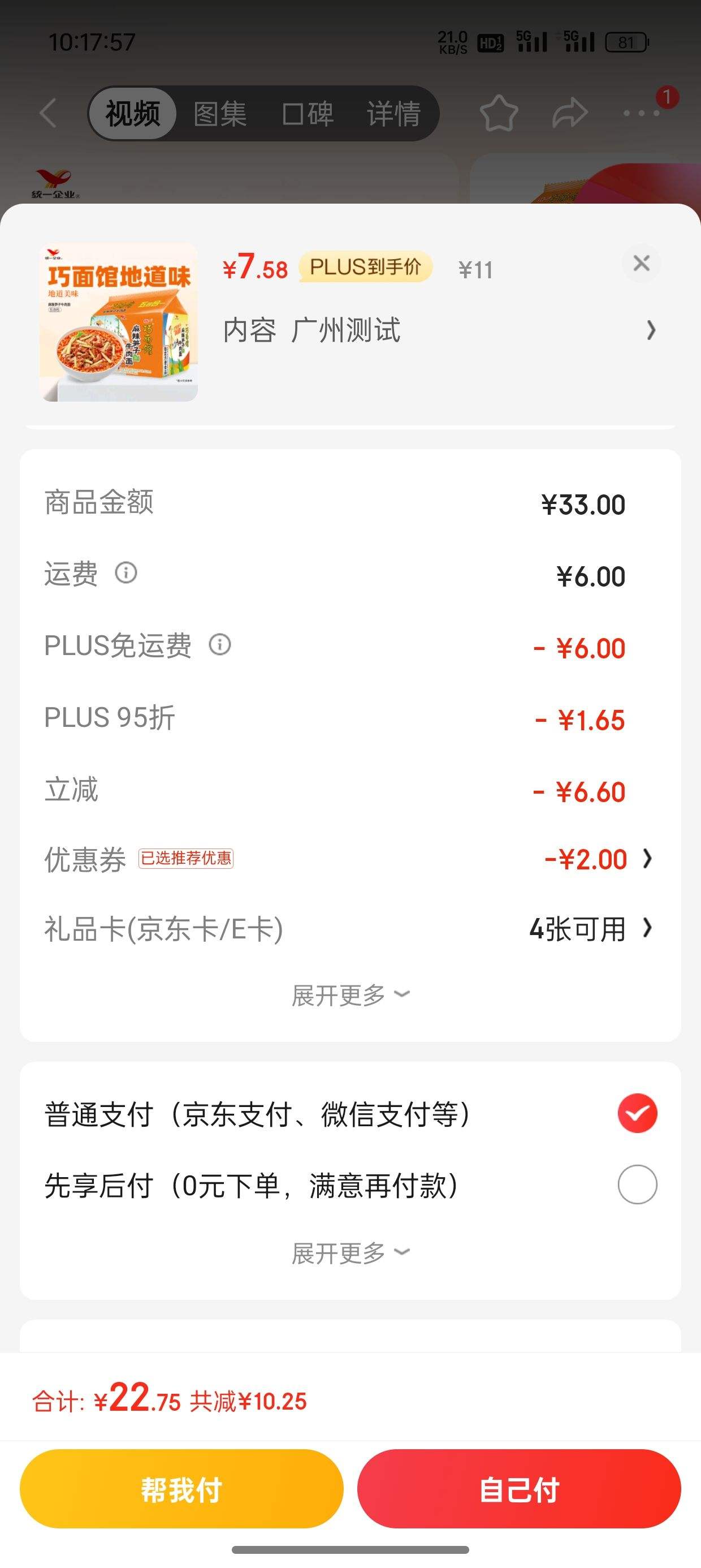Open the 优惠券 coupon selection

click(596, 859)
